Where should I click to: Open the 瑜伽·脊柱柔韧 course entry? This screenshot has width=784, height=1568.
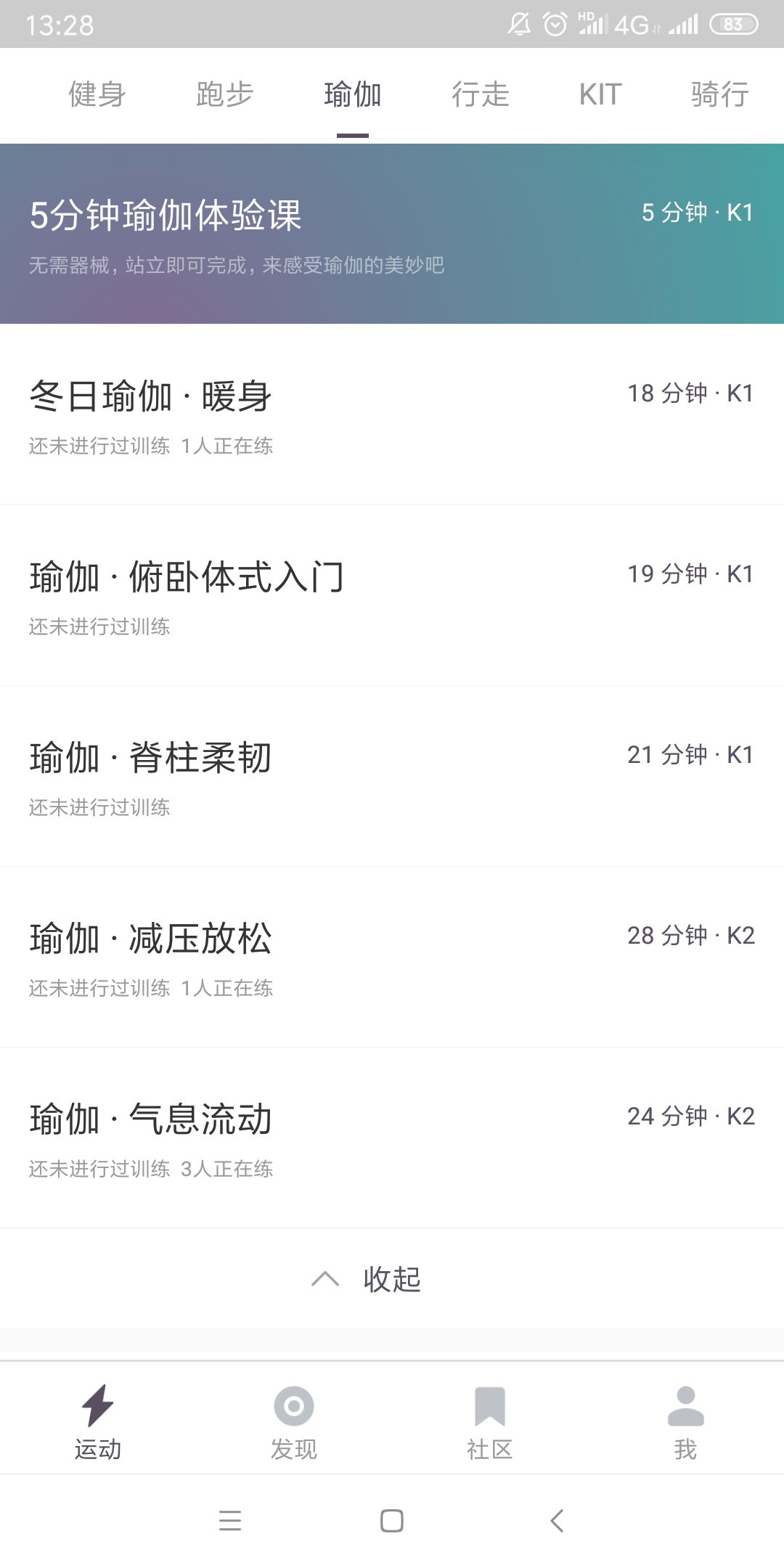pyautogui.click(x=392, y=773)
